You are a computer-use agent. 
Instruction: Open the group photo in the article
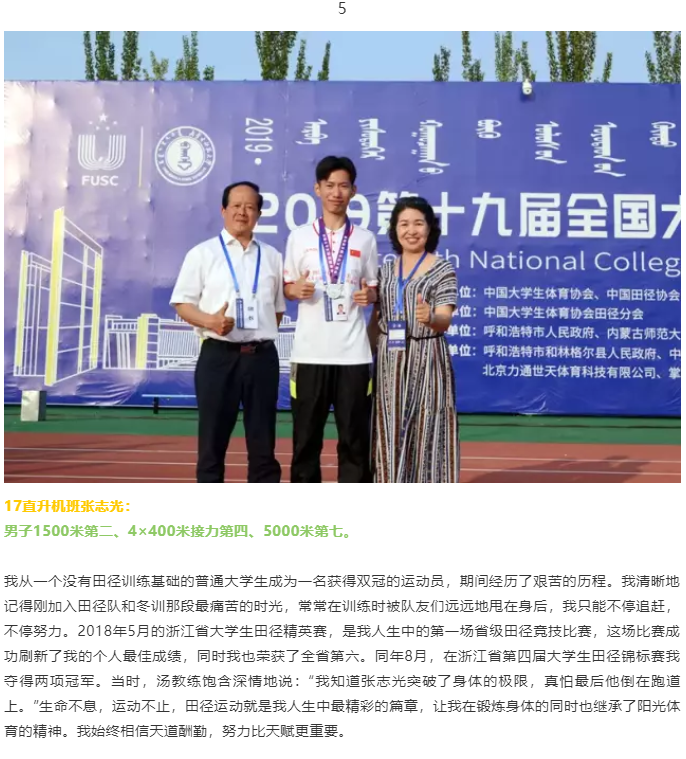pyautogui.click(x=342, y=257)
